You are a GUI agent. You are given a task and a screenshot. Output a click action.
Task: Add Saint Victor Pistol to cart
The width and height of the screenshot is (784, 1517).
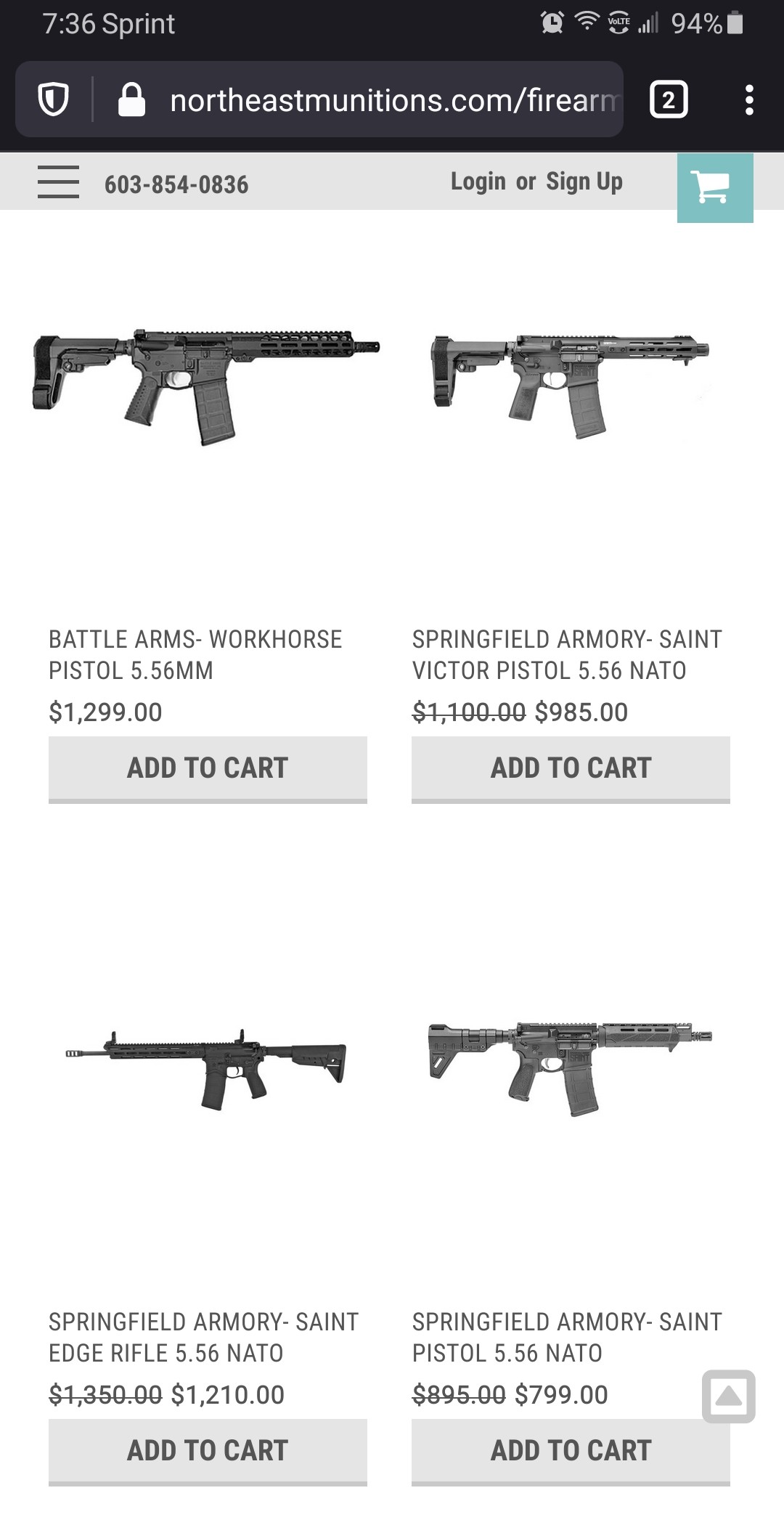pyautogui.click(x=571, y=768)
